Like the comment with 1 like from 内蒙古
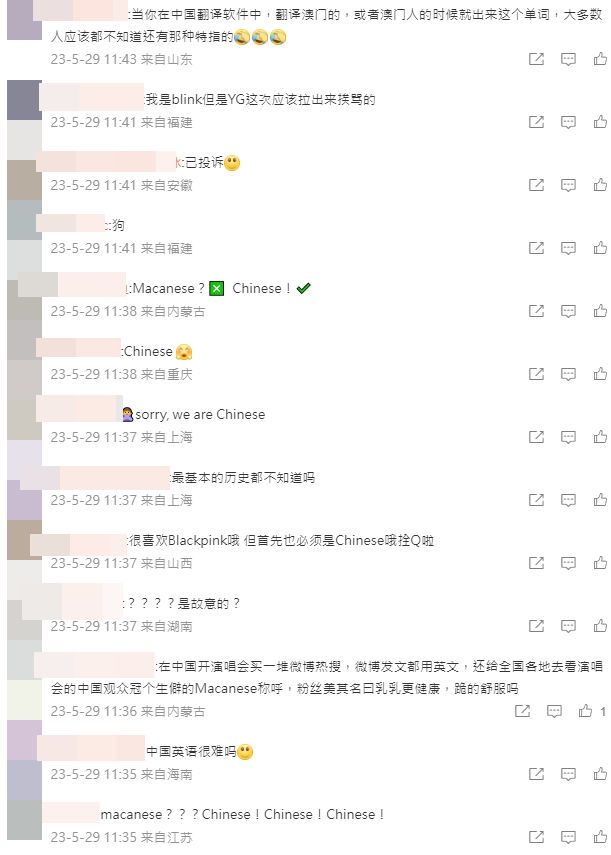611x855 pixels. [x=587, y=711]
